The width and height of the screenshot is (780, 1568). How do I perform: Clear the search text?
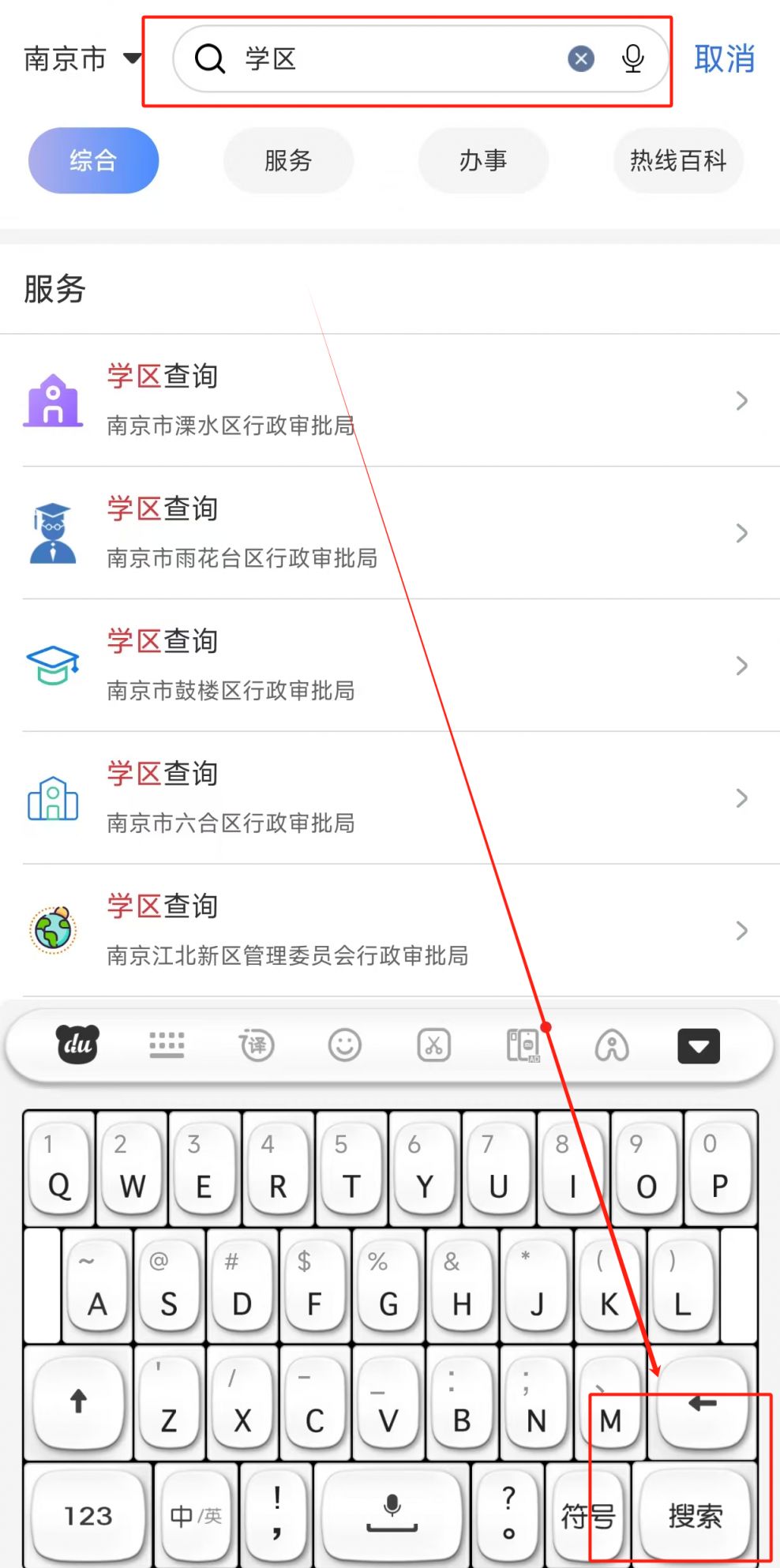pyautogui.click(x=581, y=58)
